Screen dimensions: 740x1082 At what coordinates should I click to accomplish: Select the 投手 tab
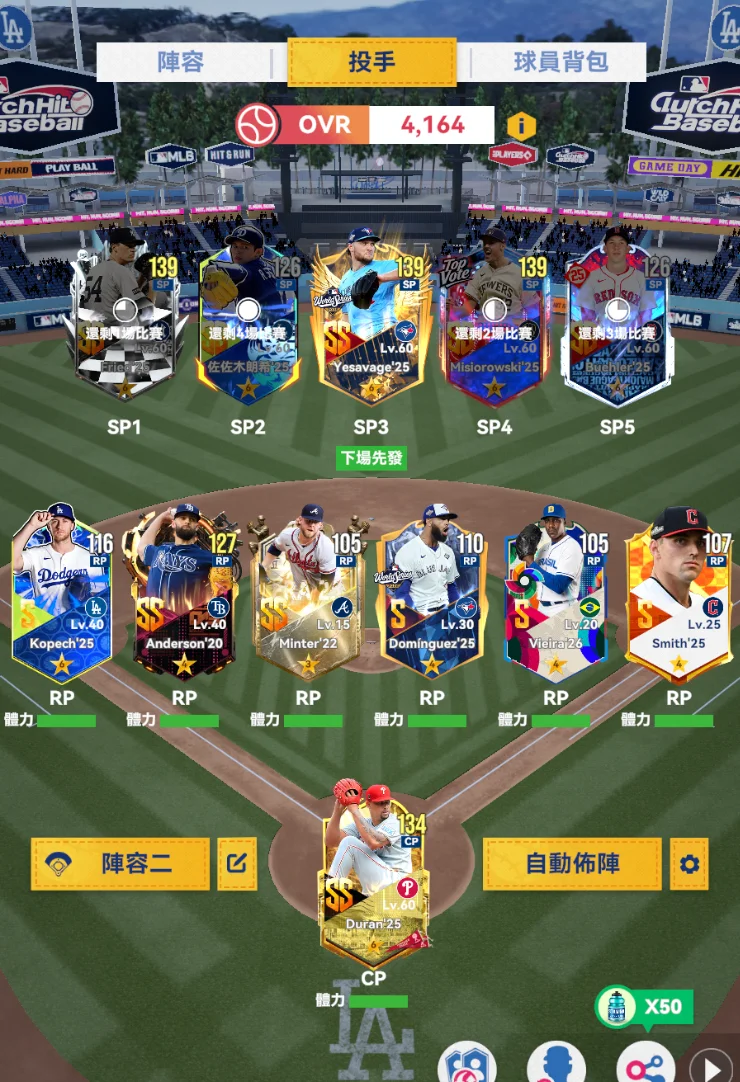[x=372, y=62]
